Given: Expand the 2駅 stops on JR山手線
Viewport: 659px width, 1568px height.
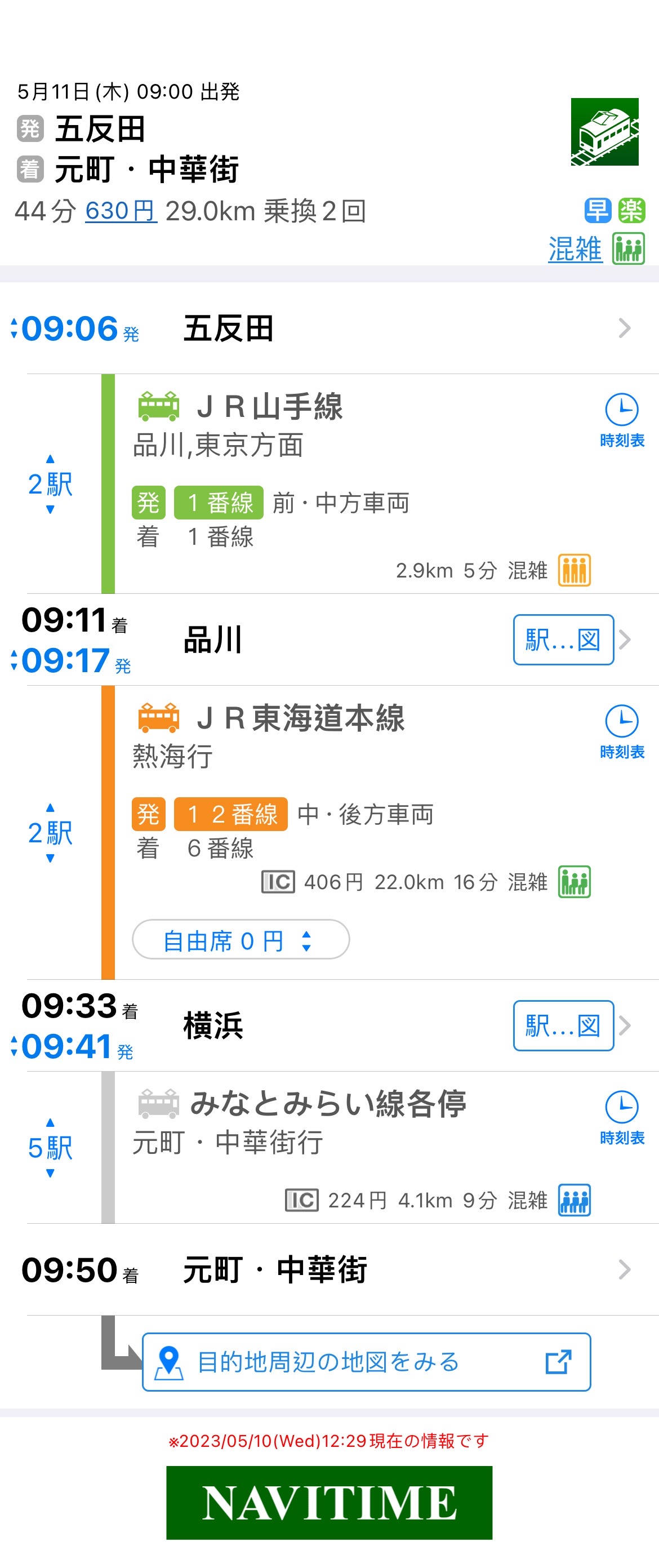Looking at the screenshot, I should tap(50, 485).
